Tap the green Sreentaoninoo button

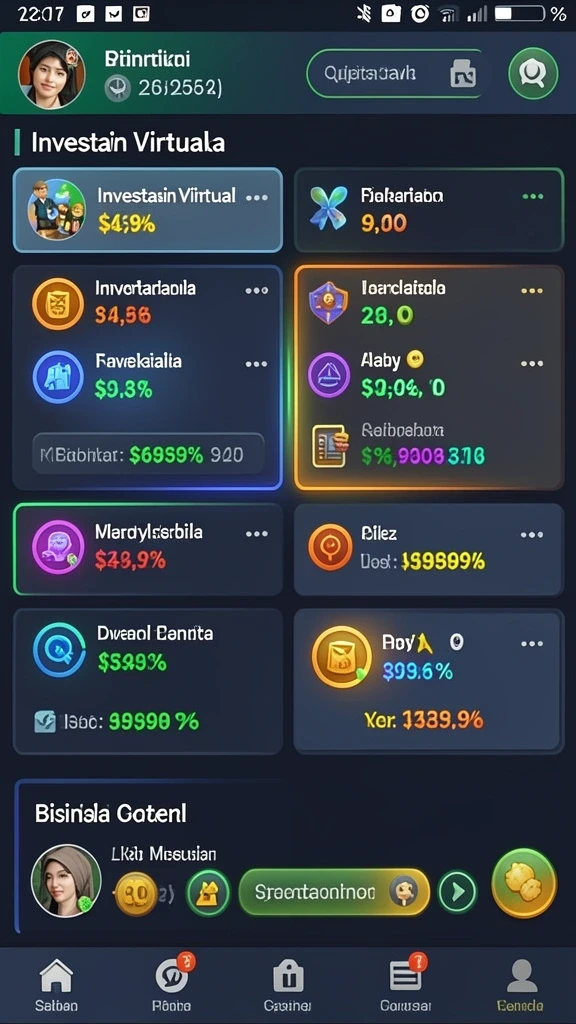click(334, 892)
